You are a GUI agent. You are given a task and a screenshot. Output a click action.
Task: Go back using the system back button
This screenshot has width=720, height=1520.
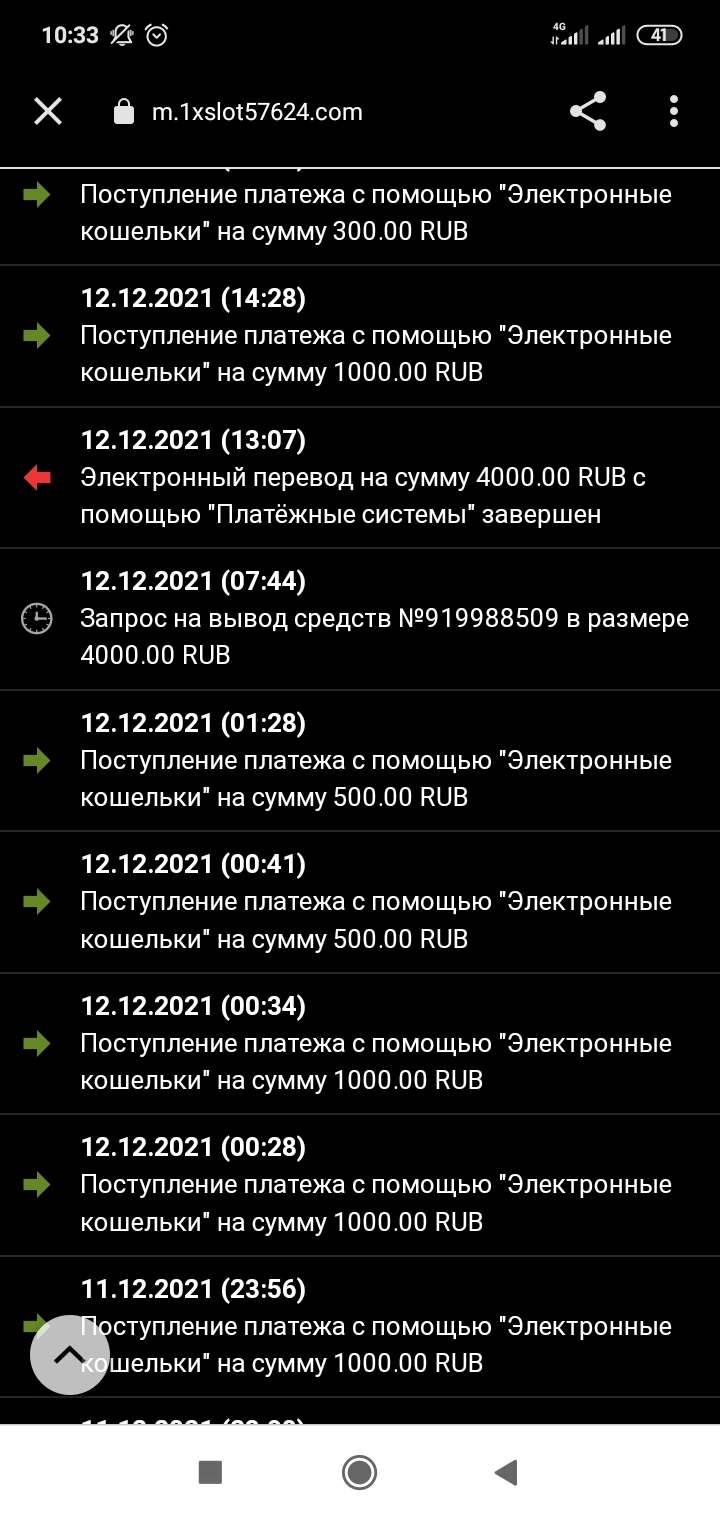[x=506, y=1471]
